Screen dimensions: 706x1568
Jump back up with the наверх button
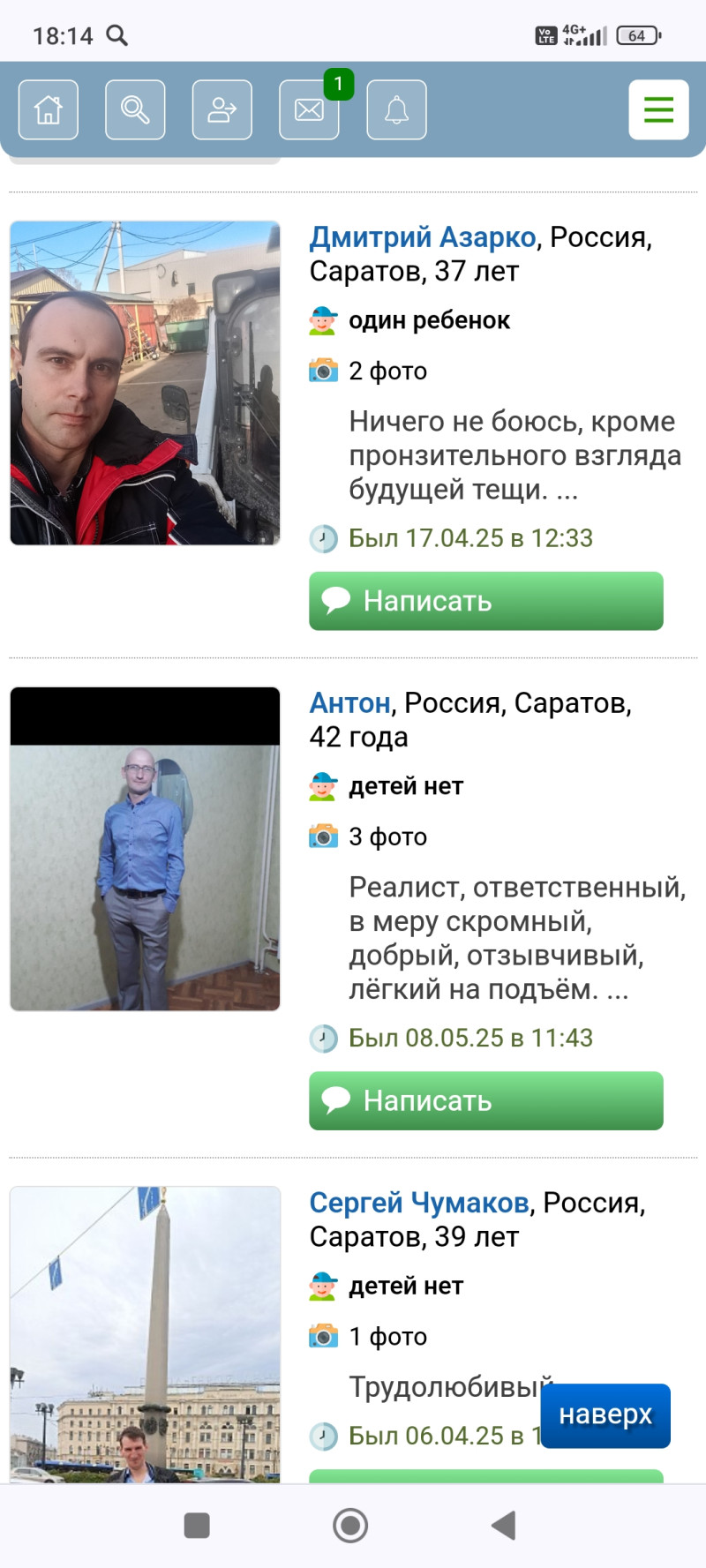tap(605, 1415)
